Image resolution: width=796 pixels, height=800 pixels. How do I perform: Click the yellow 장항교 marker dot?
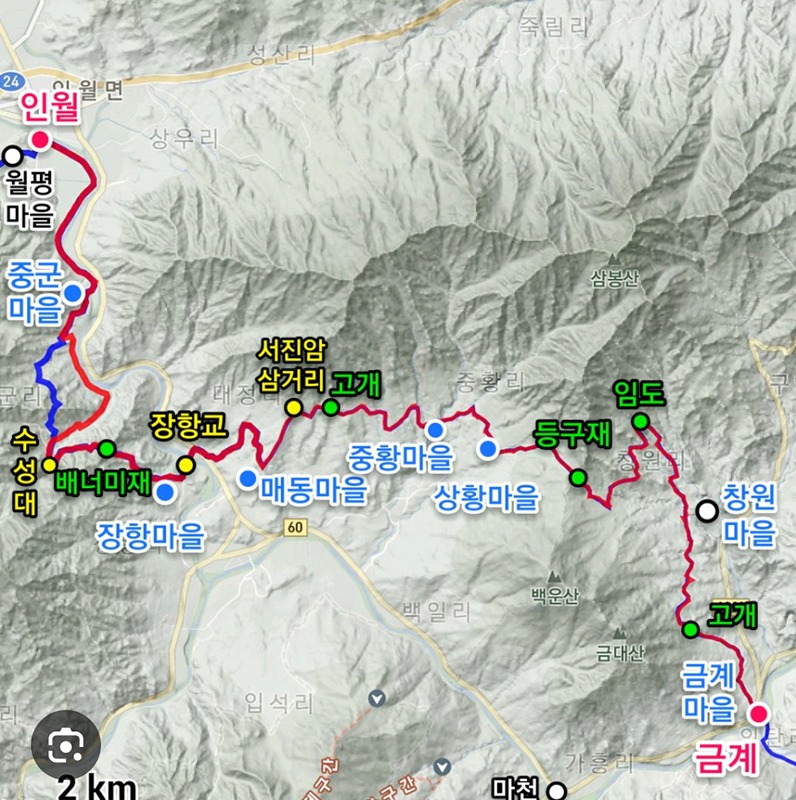click(x=183, y=465)
